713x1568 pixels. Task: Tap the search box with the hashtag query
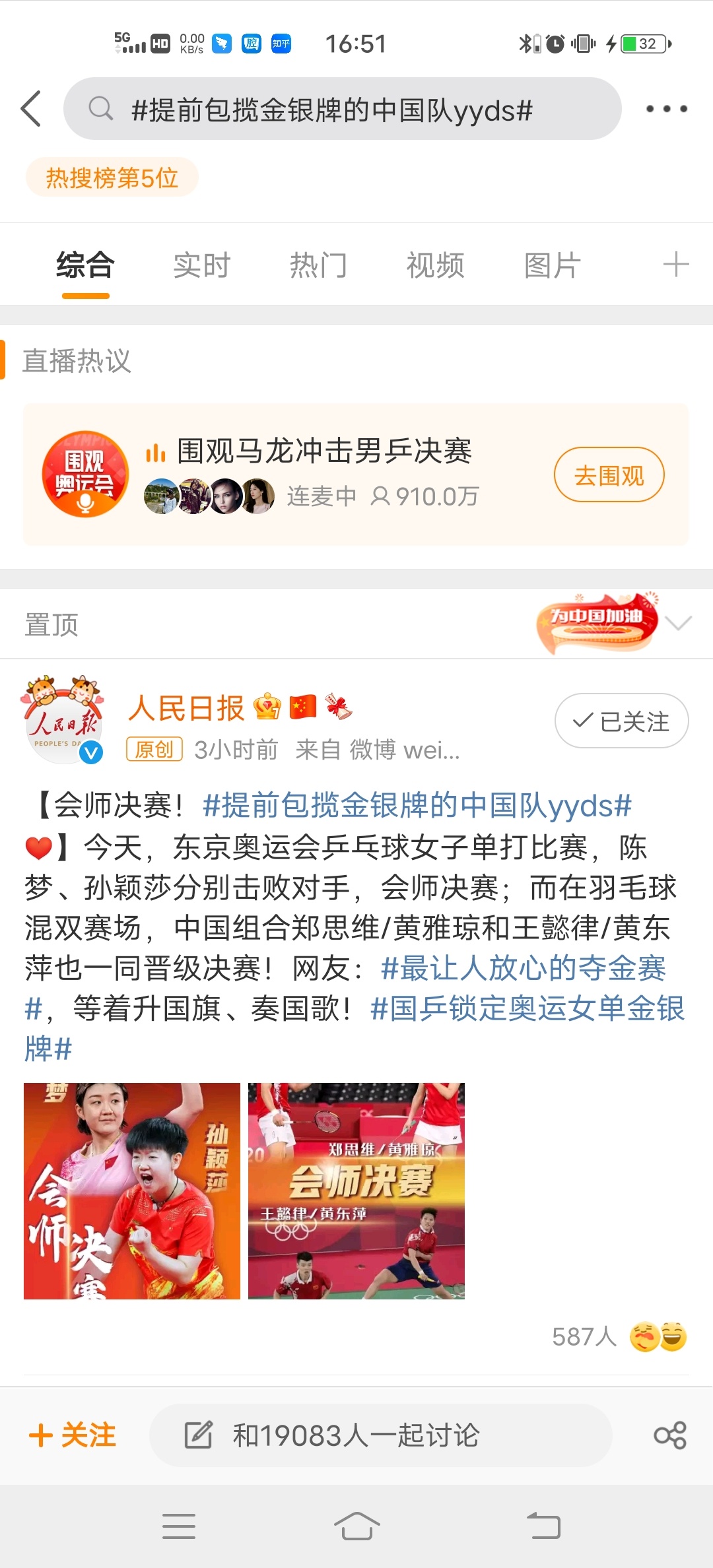(x=342, y=109)
